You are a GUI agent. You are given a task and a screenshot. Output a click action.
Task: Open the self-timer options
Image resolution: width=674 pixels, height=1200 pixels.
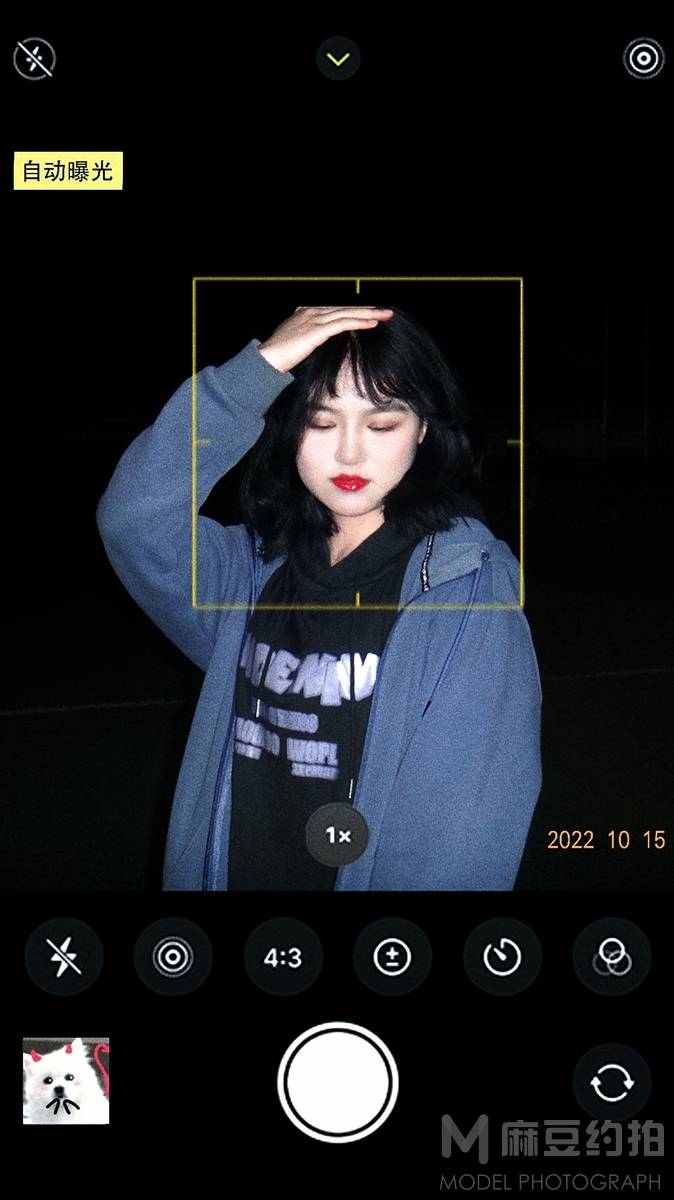[502, 957]
